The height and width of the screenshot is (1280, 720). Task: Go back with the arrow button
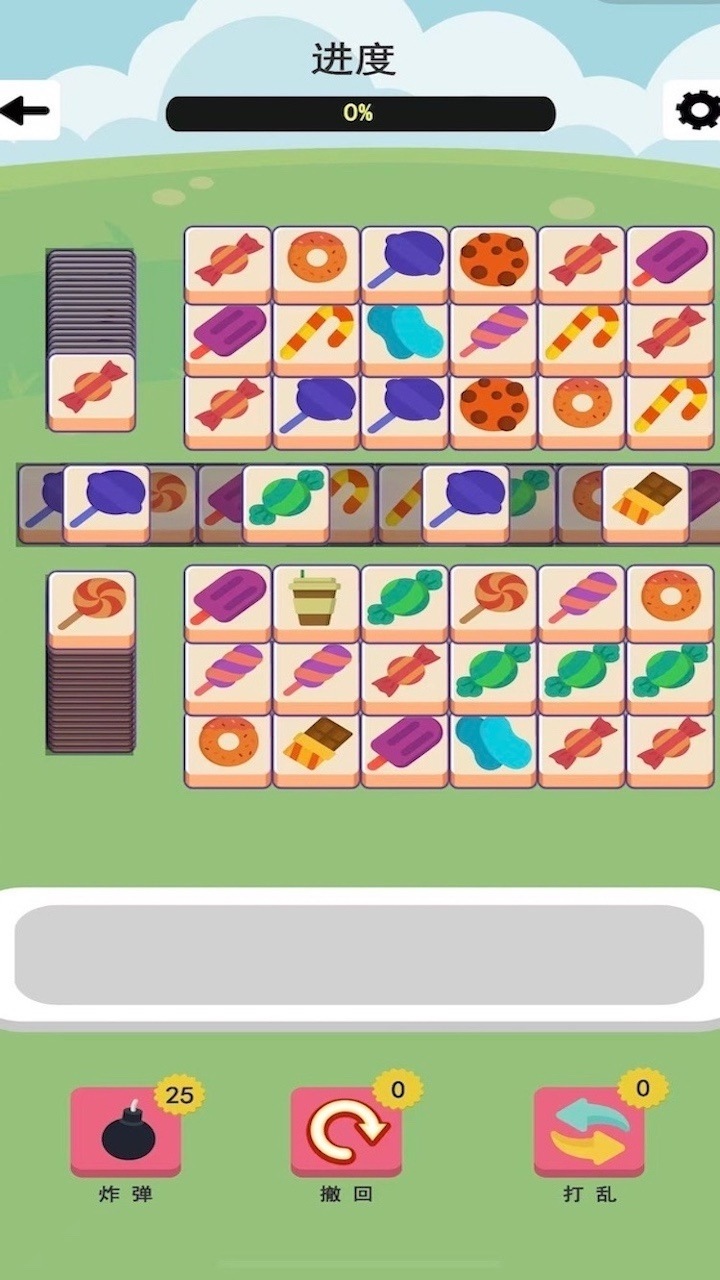tap(27, 111)
